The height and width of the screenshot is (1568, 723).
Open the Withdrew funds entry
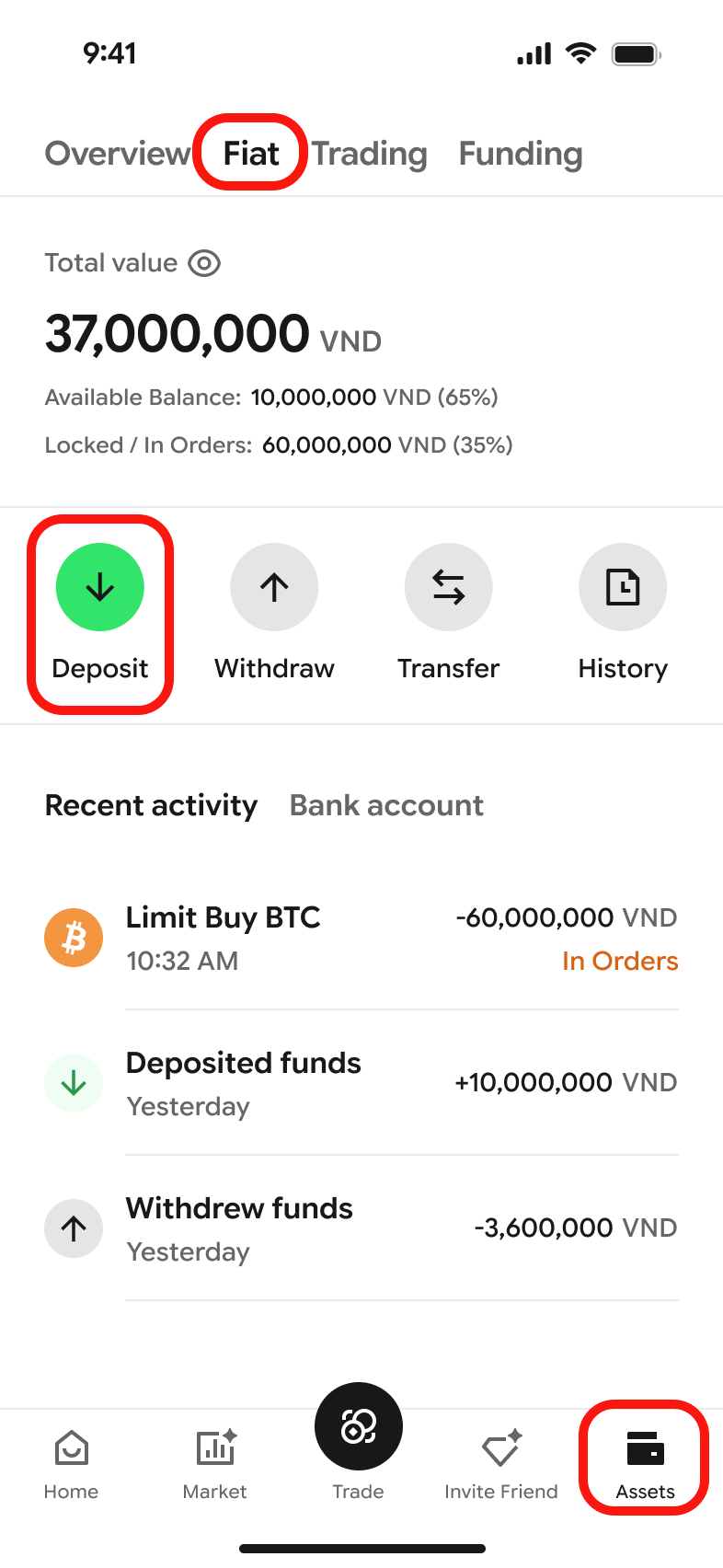pyautogui.click(x=361, y=1229)
